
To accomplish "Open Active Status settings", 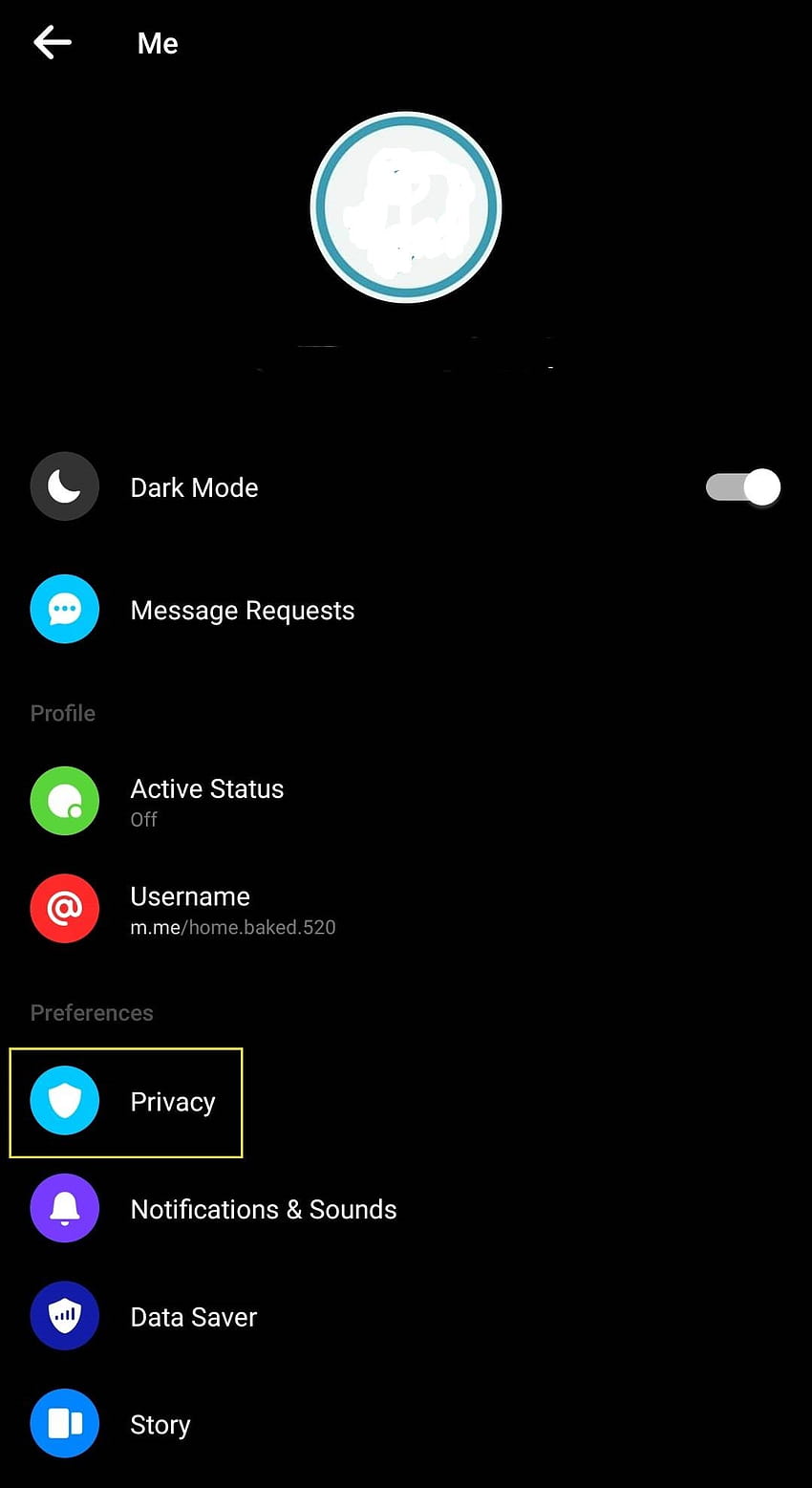I will click(406, 801).
